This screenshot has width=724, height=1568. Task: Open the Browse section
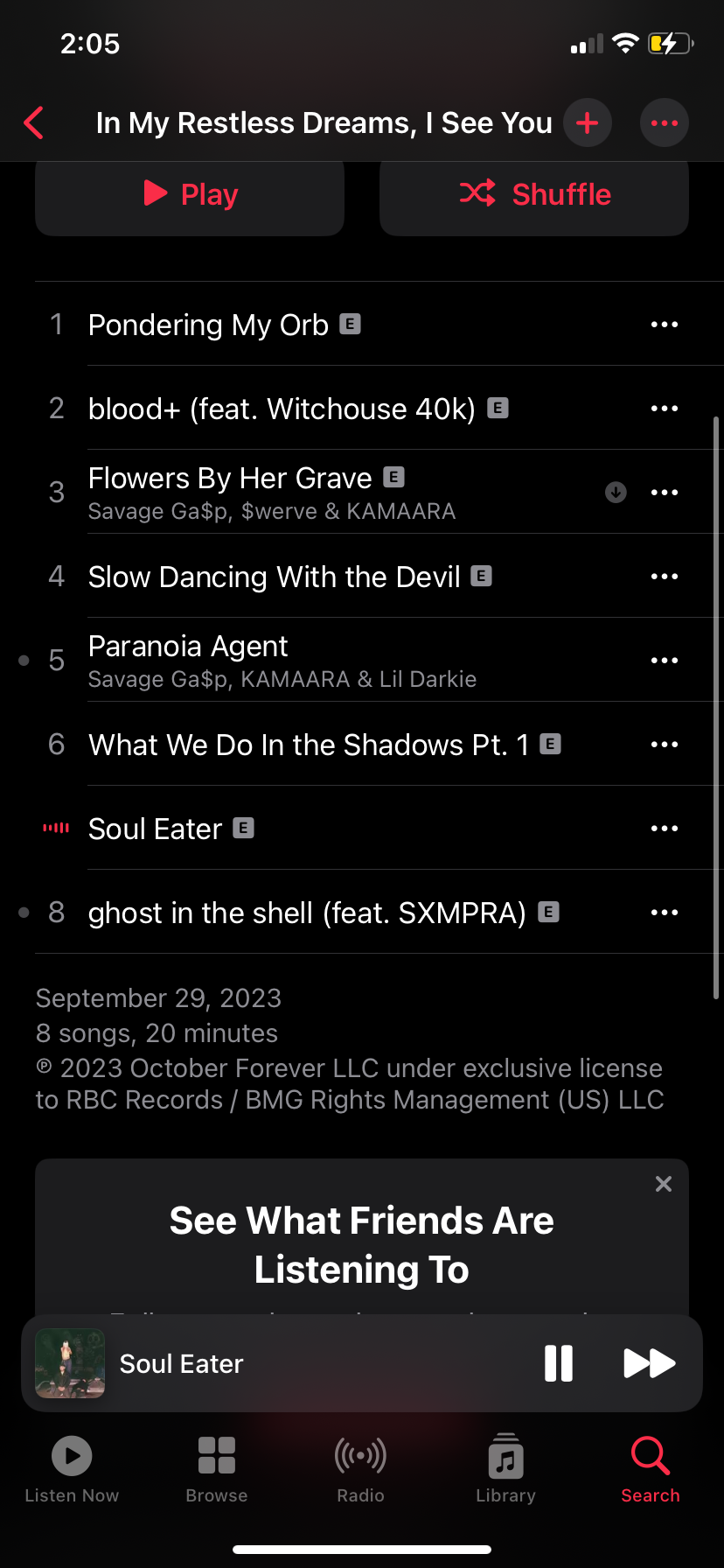[216, 1470]
